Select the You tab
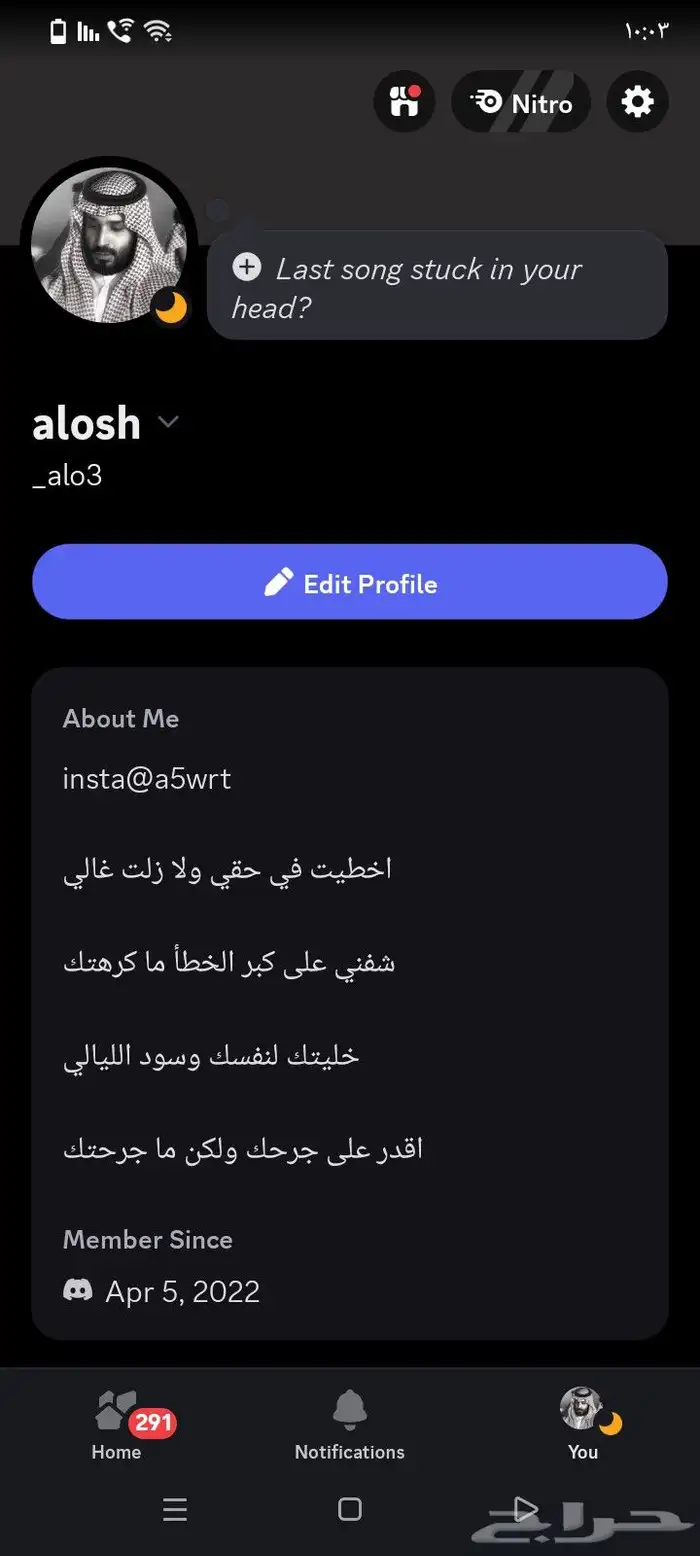Image resolution: width=700 pixels, height=1556 pixels. [583, 1424]
